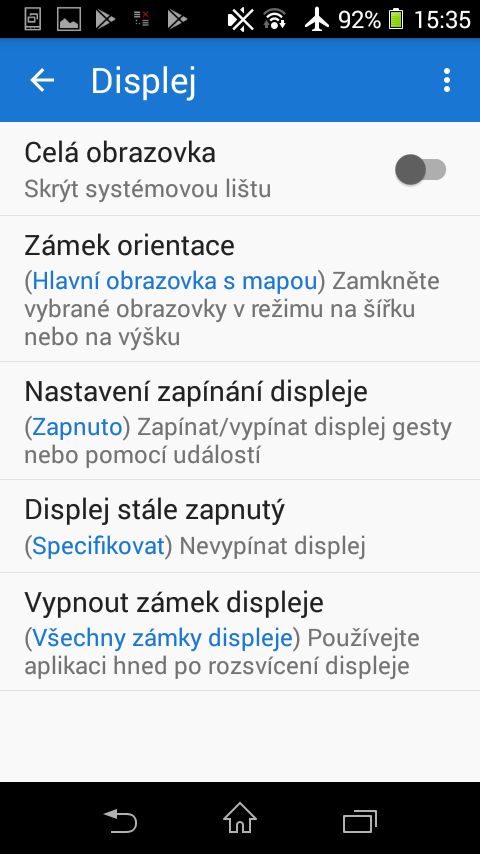Open Zámek orientace settings
This screenshot has height=854, width=480.
pos(240,289)
